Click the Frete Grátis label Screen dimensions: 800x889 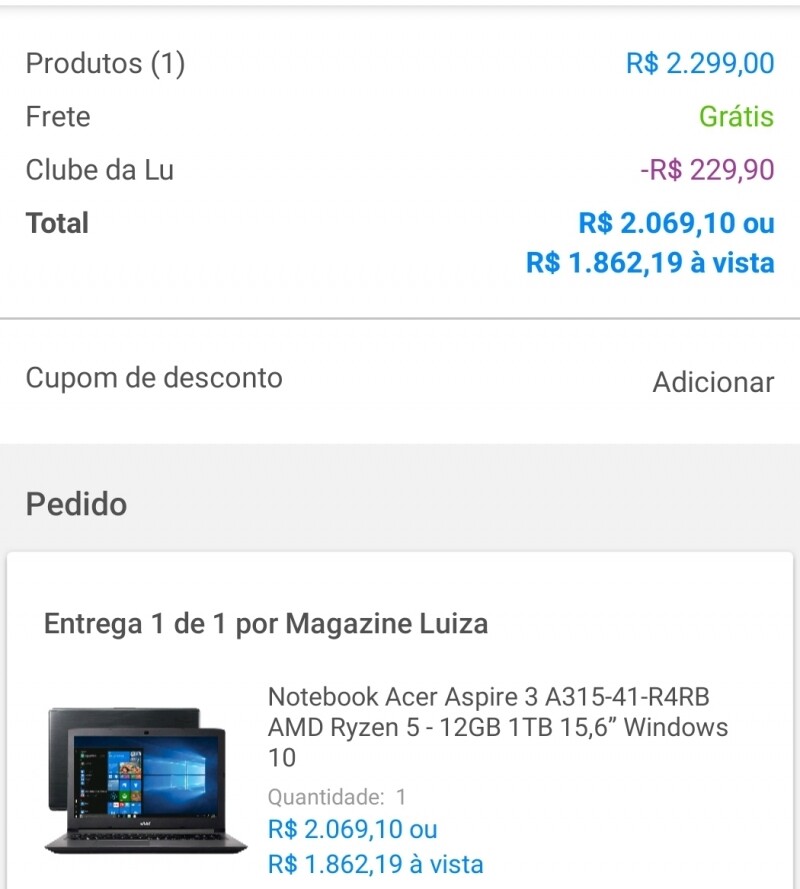coord(58,116)
